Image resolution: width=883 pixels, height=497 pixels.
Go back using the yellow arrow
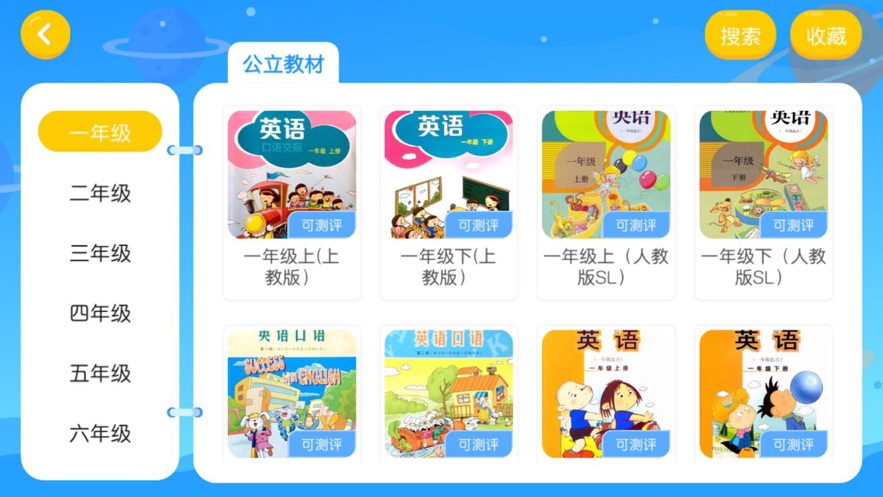coord(45,35)
